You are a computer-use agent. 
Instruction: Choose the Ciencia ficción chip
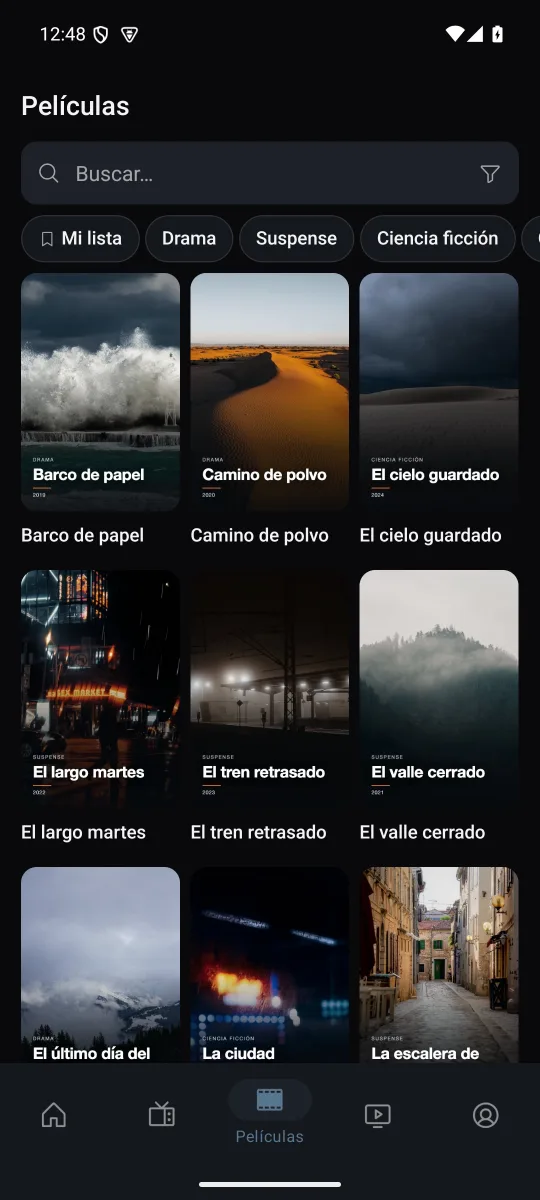437,239
